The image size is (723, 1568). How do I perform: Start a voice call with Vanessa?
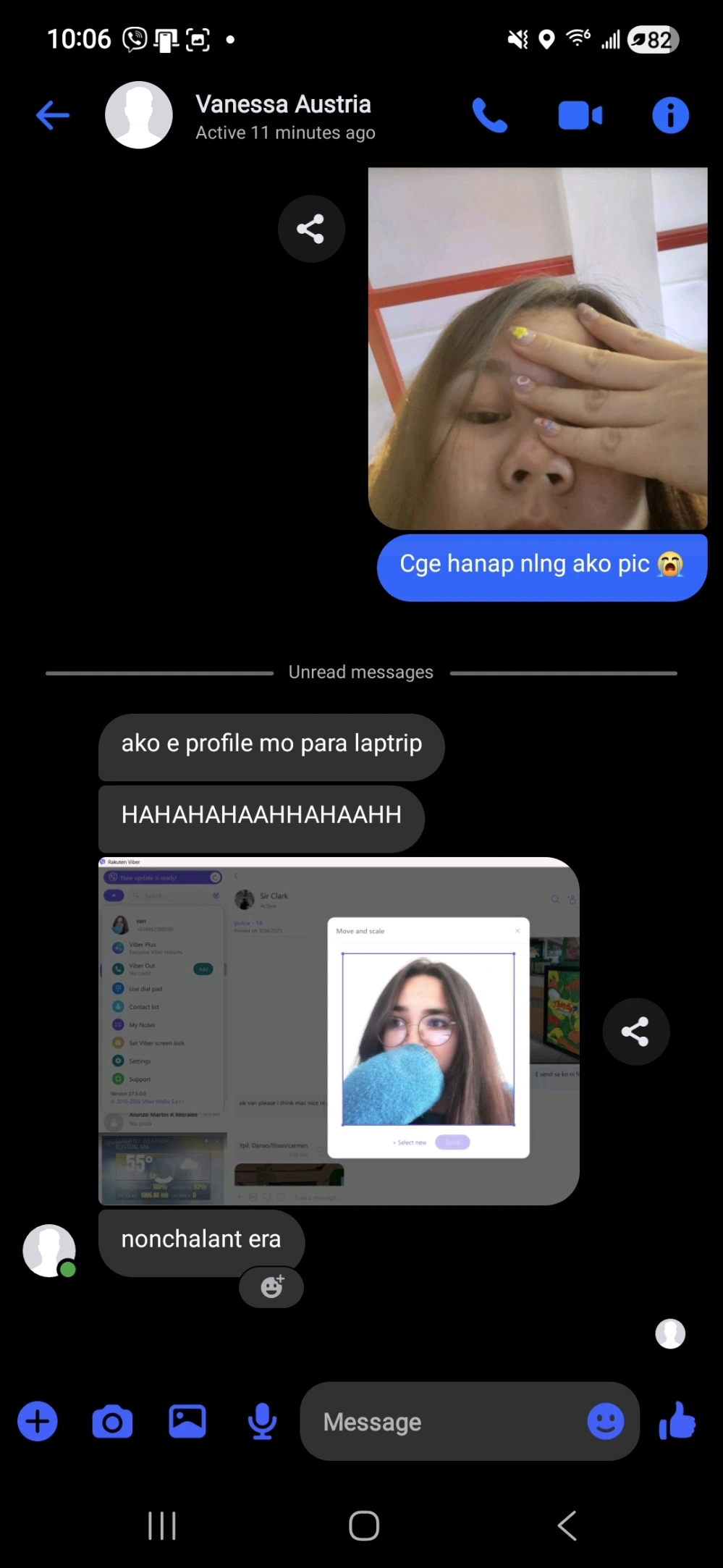(490, 115)
